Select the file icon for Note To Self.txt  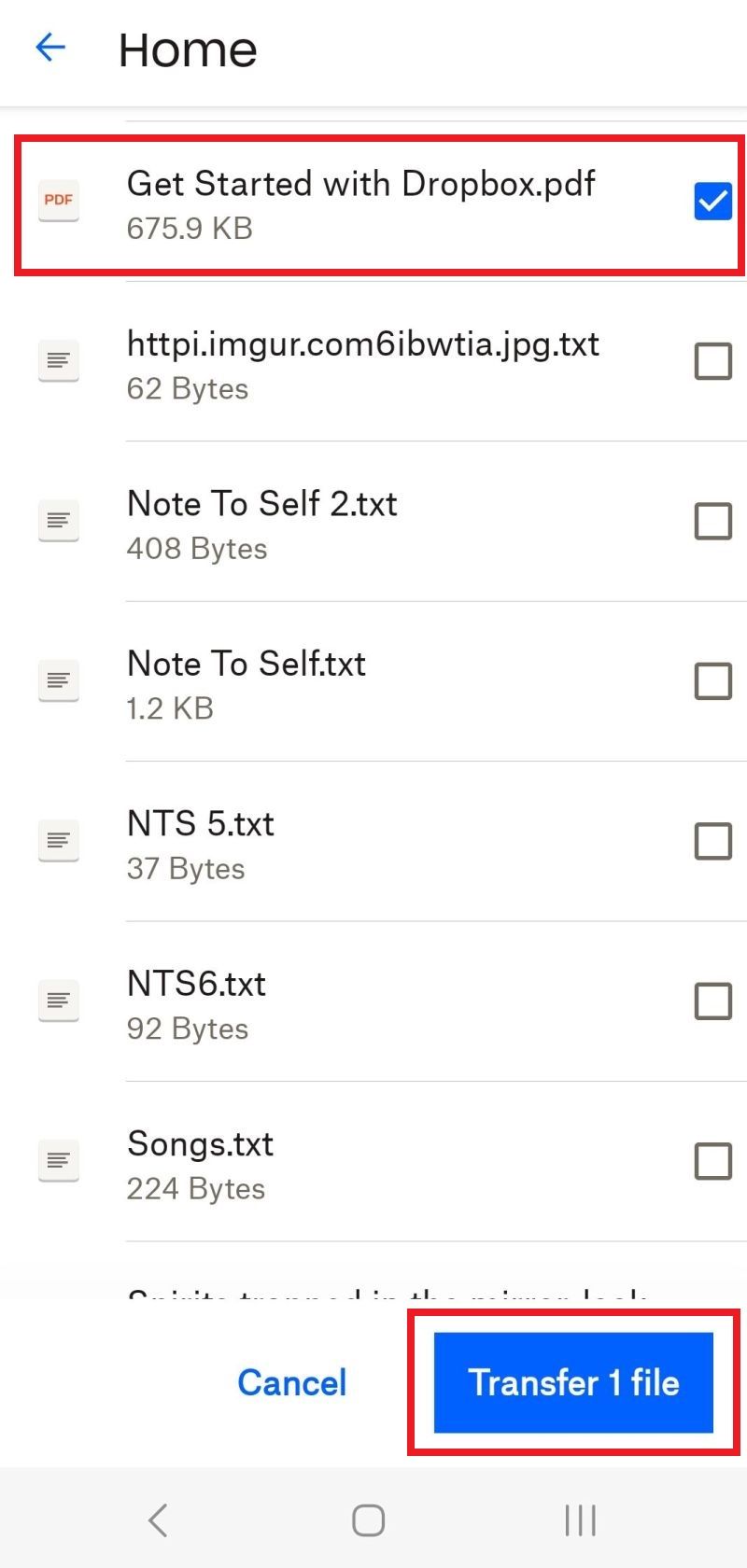(x=58, y=680)
